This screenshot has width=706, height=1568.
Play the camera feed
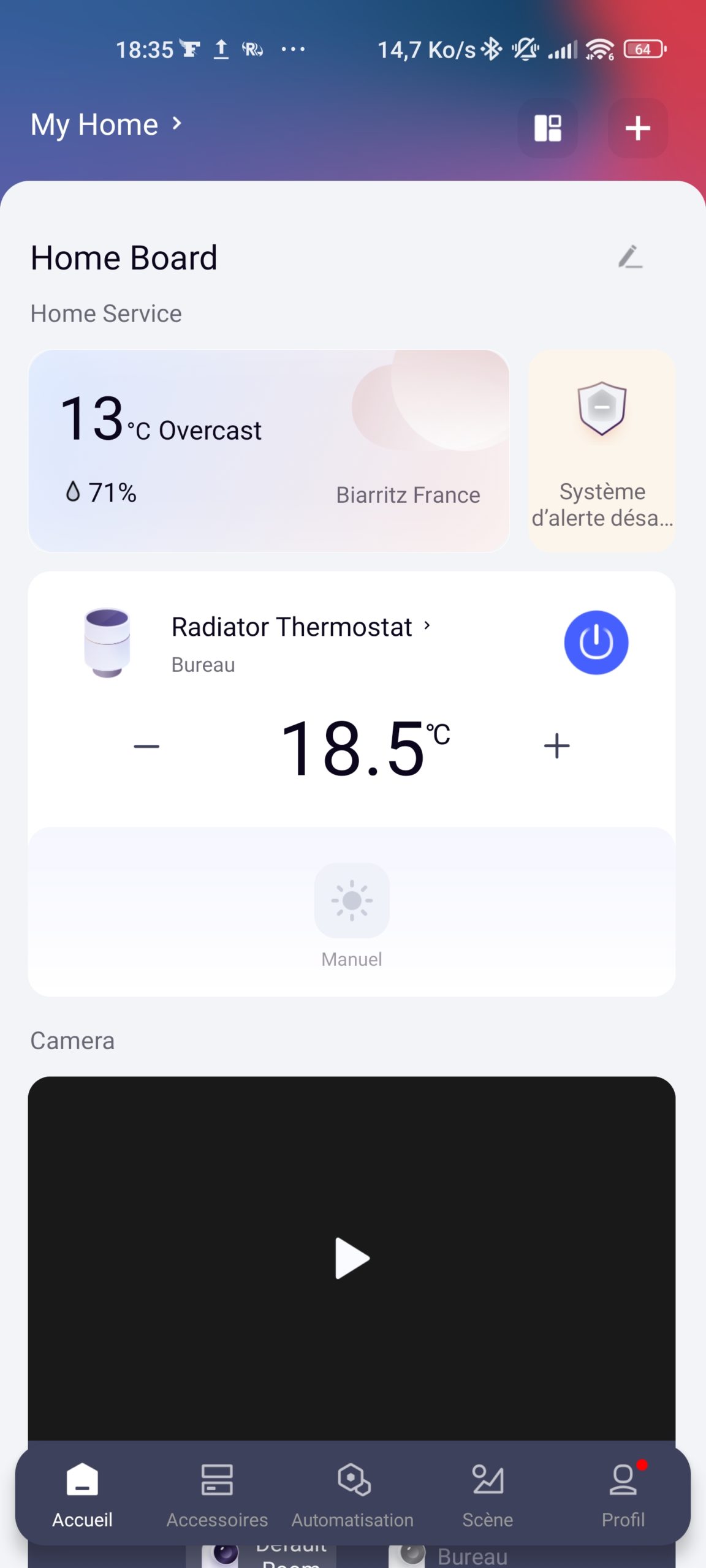352,1258
